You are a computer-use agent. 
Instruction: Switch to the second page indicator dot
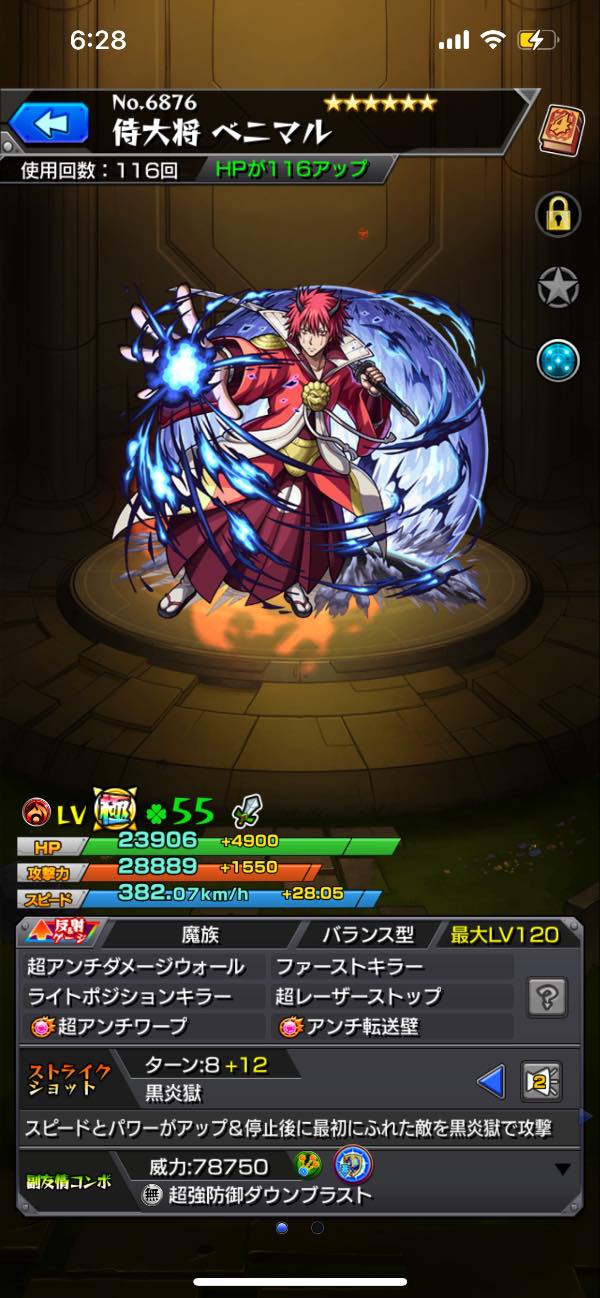[x=317, y=1227]
